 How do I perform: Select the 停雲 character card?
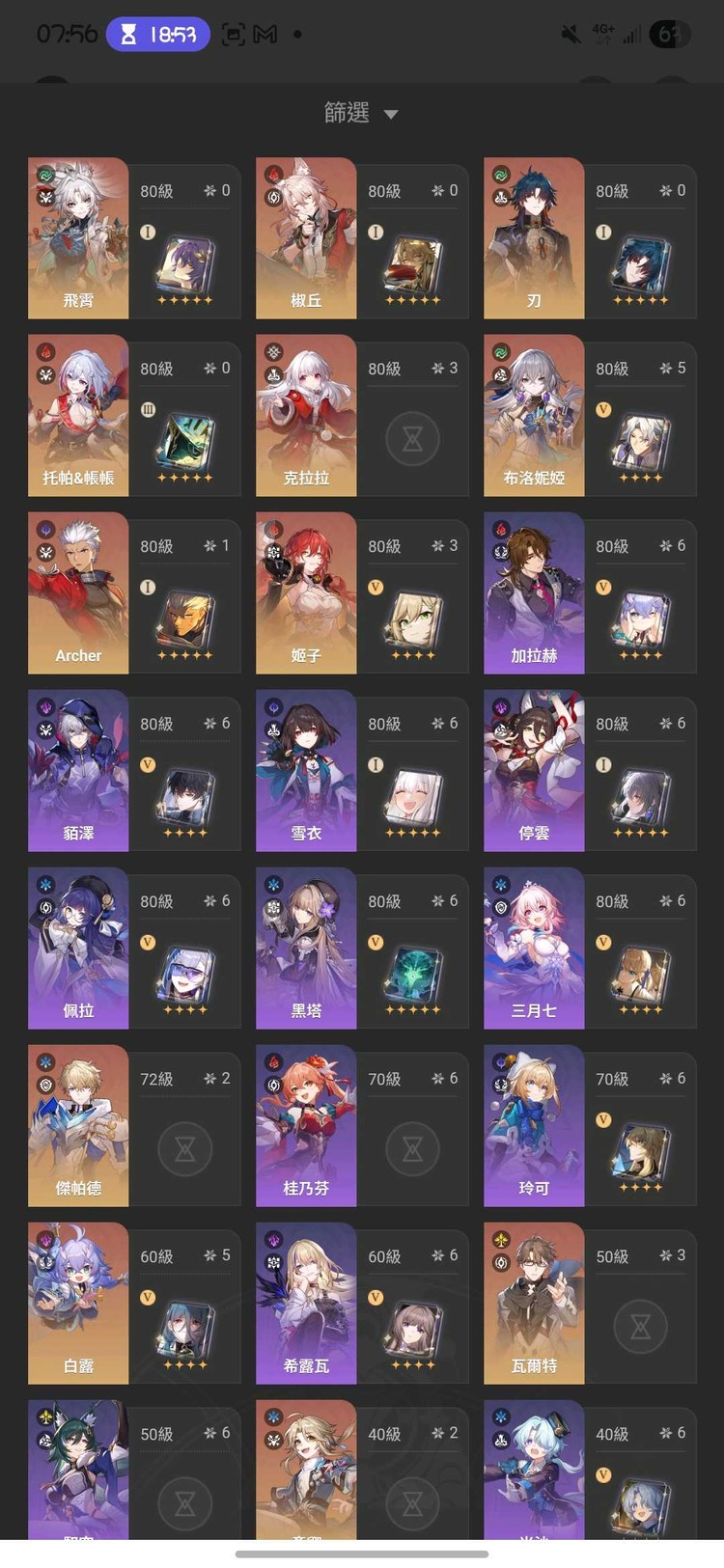(x=534, y=770)
